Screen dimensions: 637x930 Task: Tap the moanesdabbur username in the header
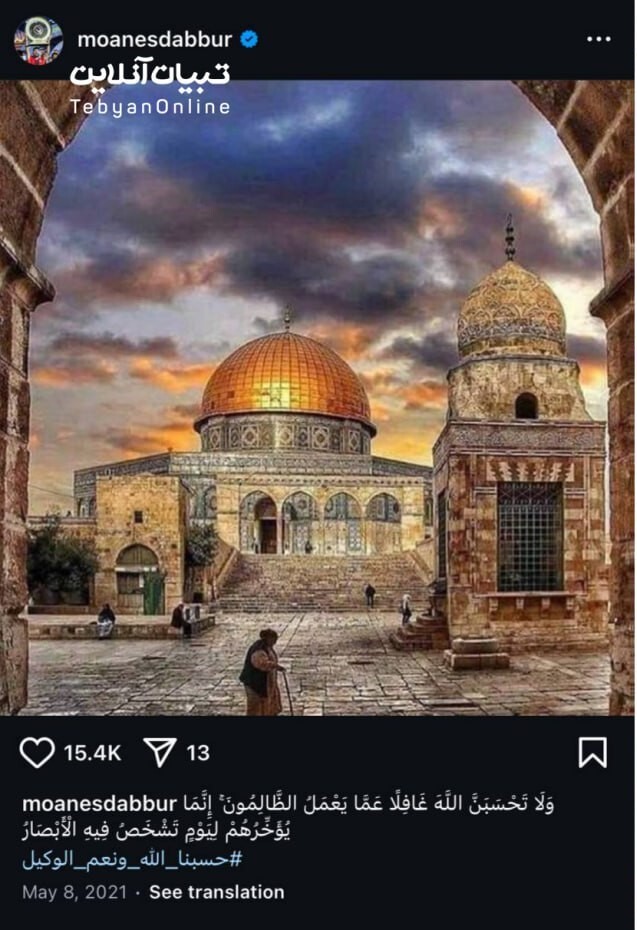[x=154, y=40]
